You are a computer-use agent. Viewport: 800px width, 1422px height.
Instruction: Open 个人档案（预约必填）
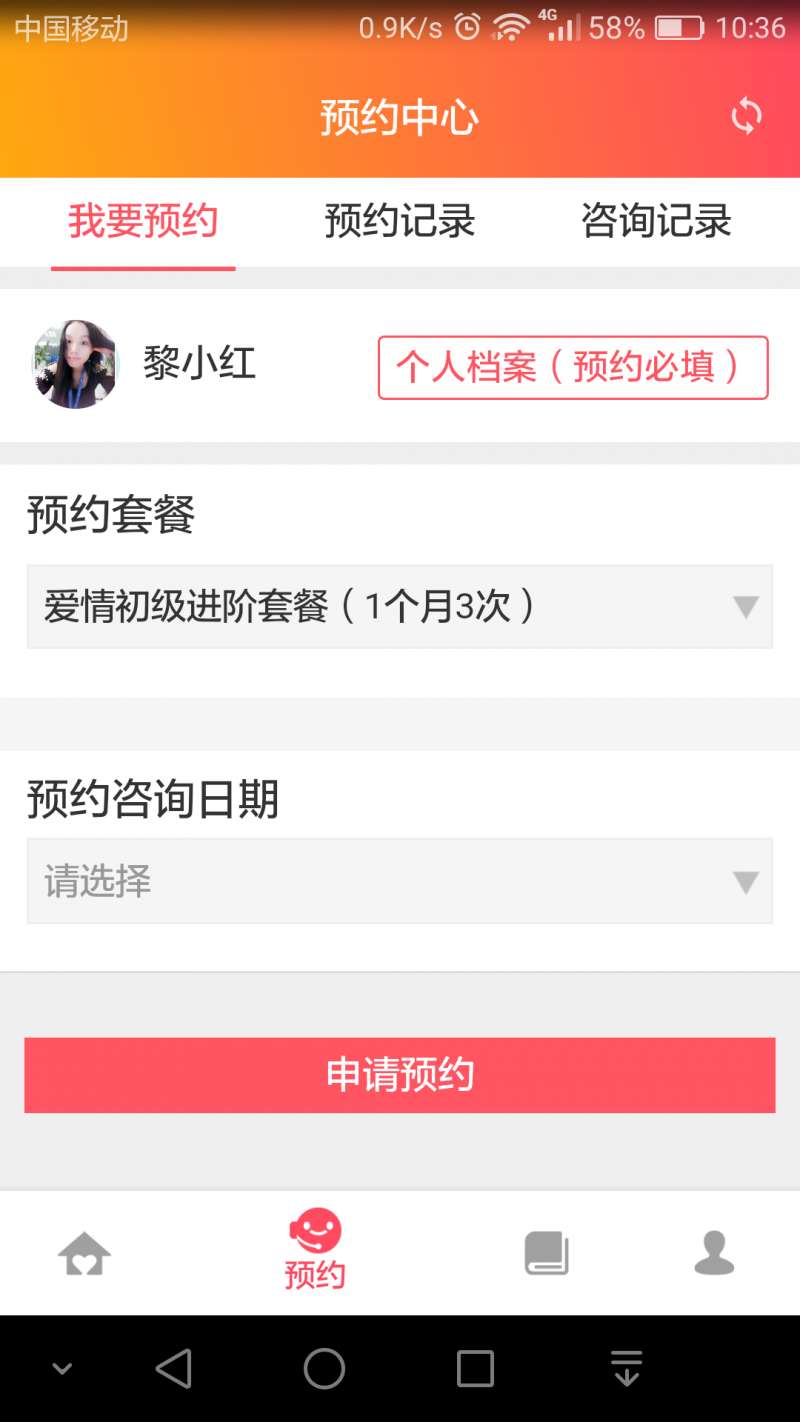[573, 367]
